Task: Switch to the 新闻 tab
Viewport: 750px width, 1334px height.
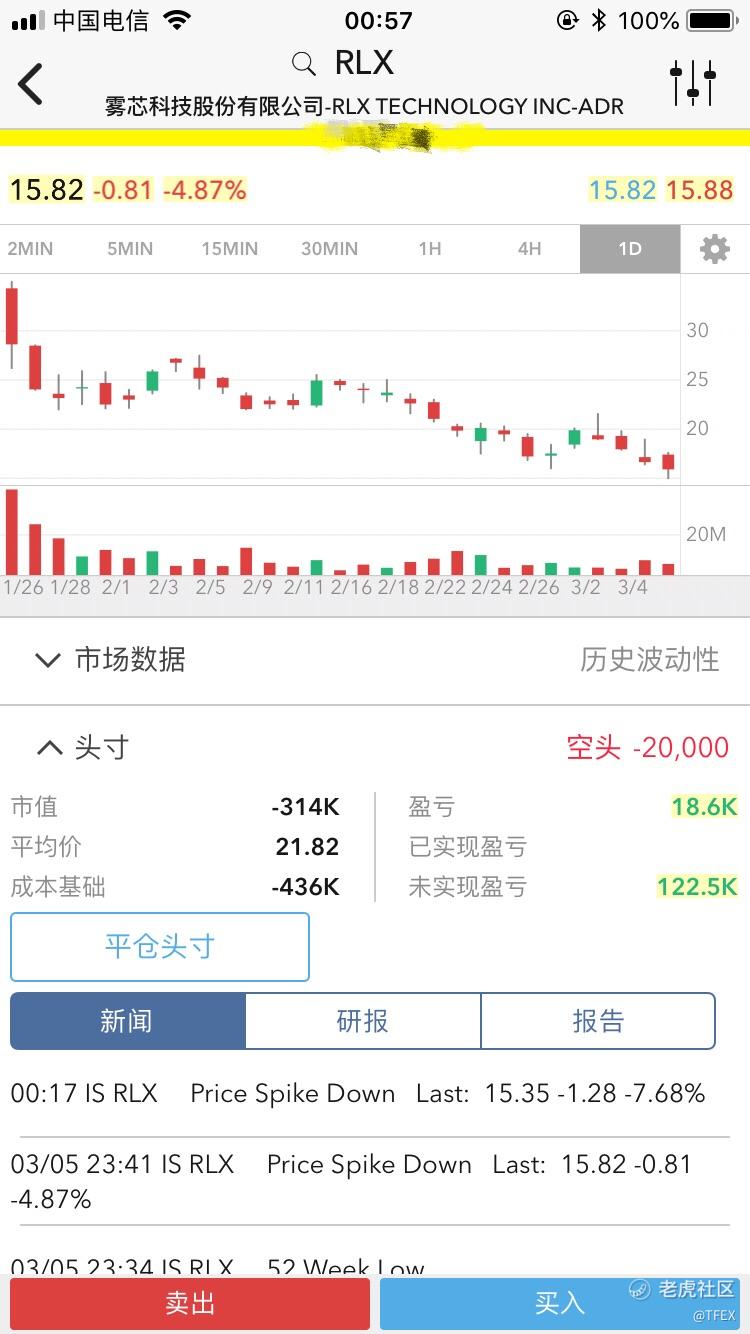Action: pos(127,1021)
